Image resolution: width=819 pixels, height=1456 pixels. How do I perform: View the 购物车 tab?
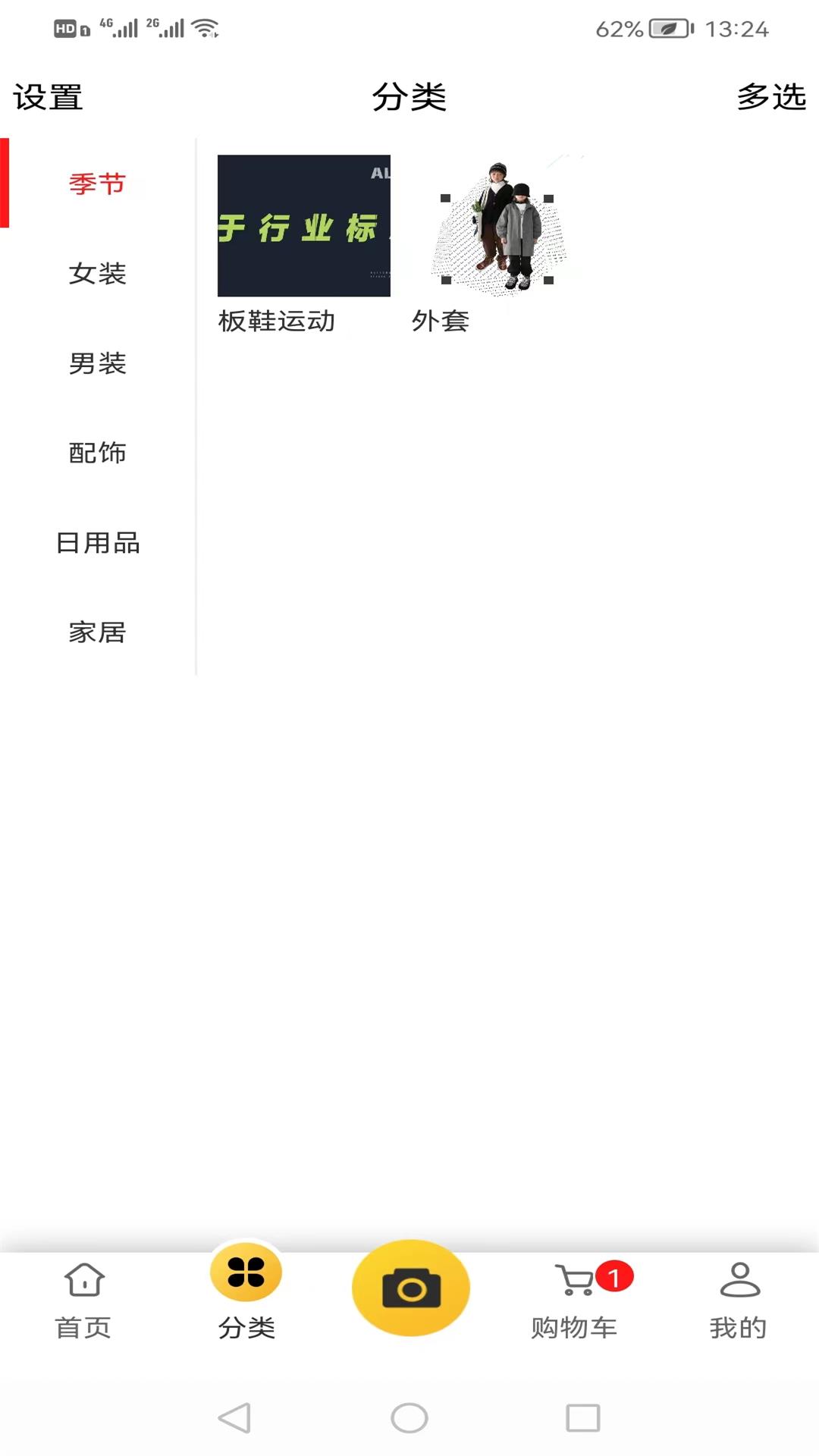point(575,1301)
